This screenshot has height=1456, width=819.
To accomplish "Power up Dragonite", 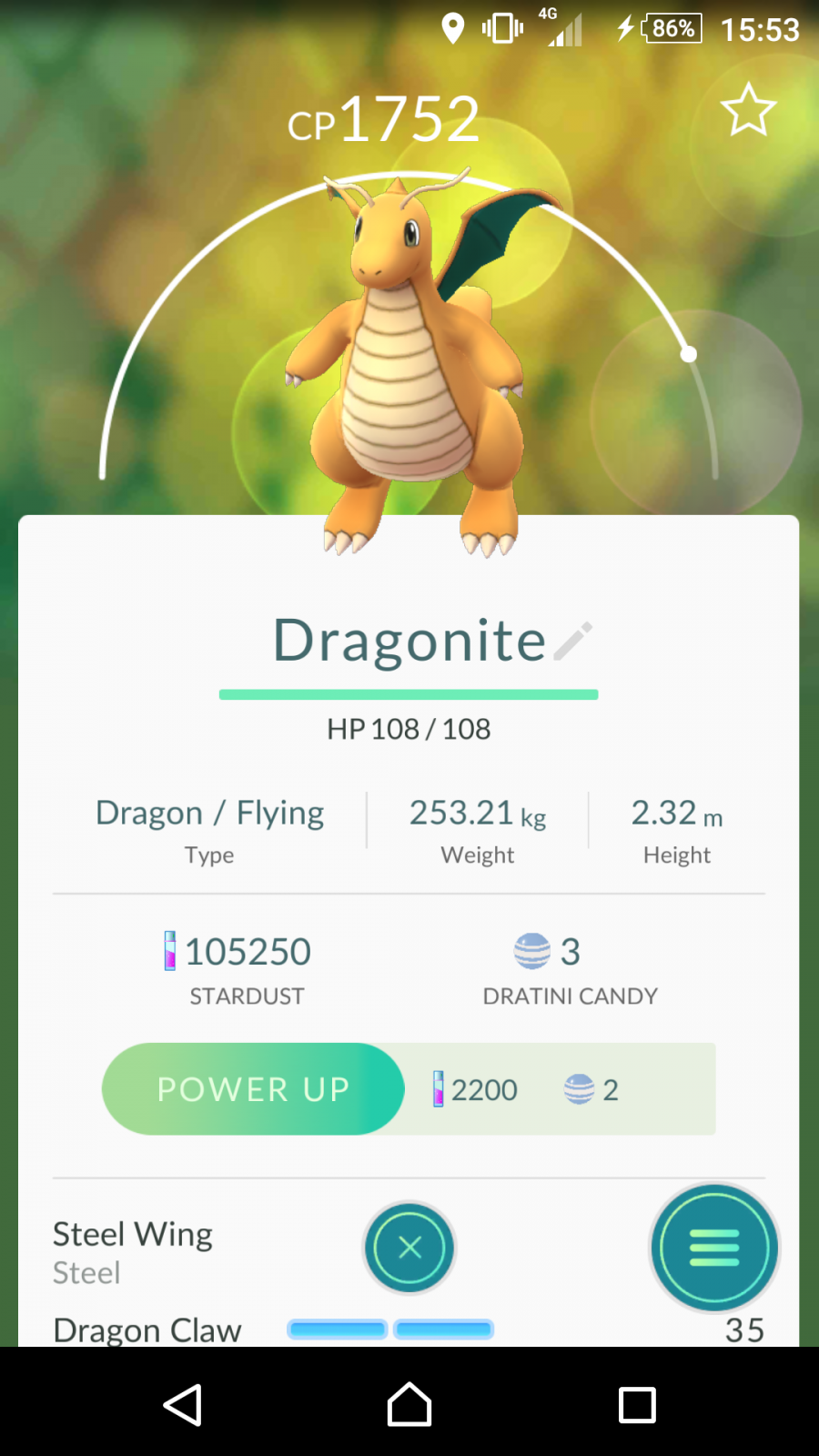I will (x=253, y=1088).
